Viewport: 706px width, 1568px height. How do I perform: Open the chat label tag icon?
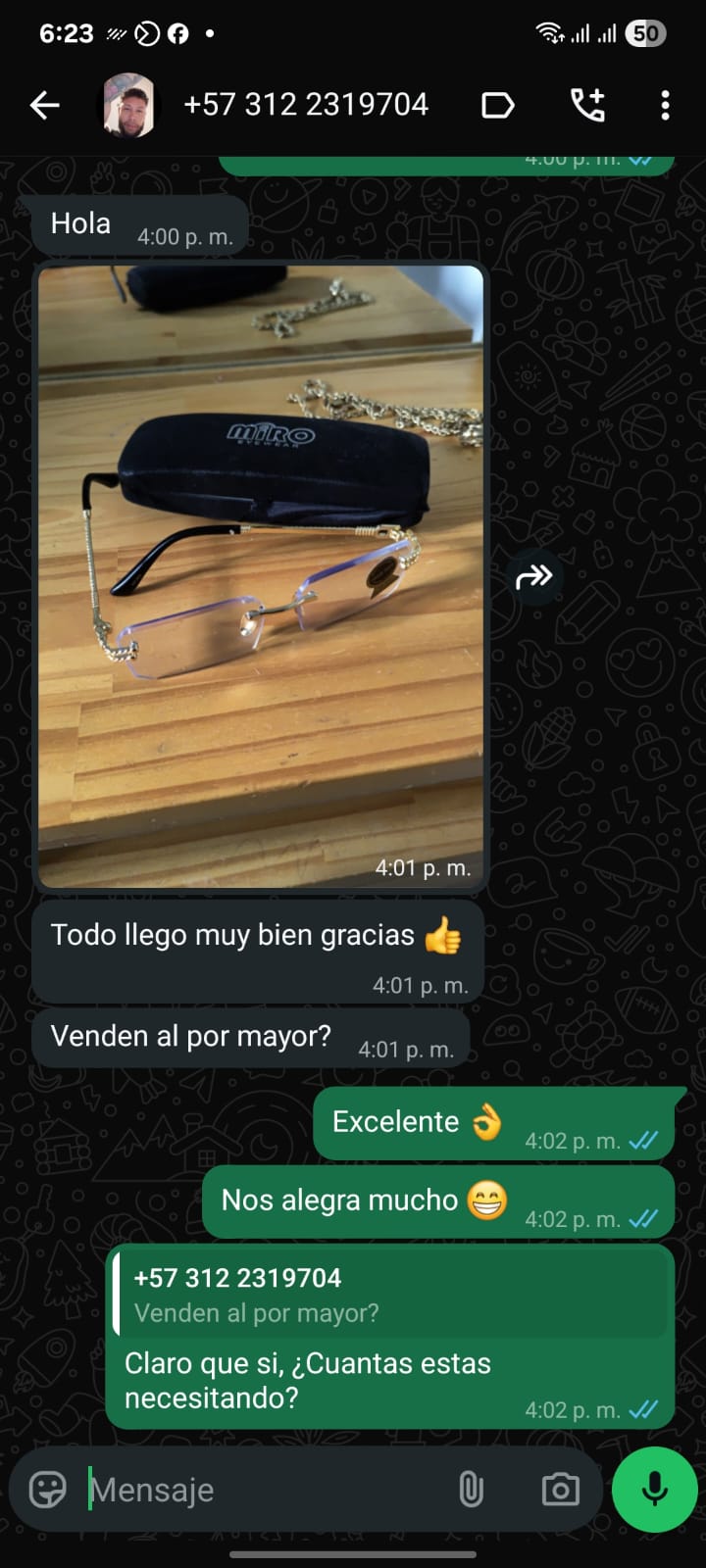point(497,105)
